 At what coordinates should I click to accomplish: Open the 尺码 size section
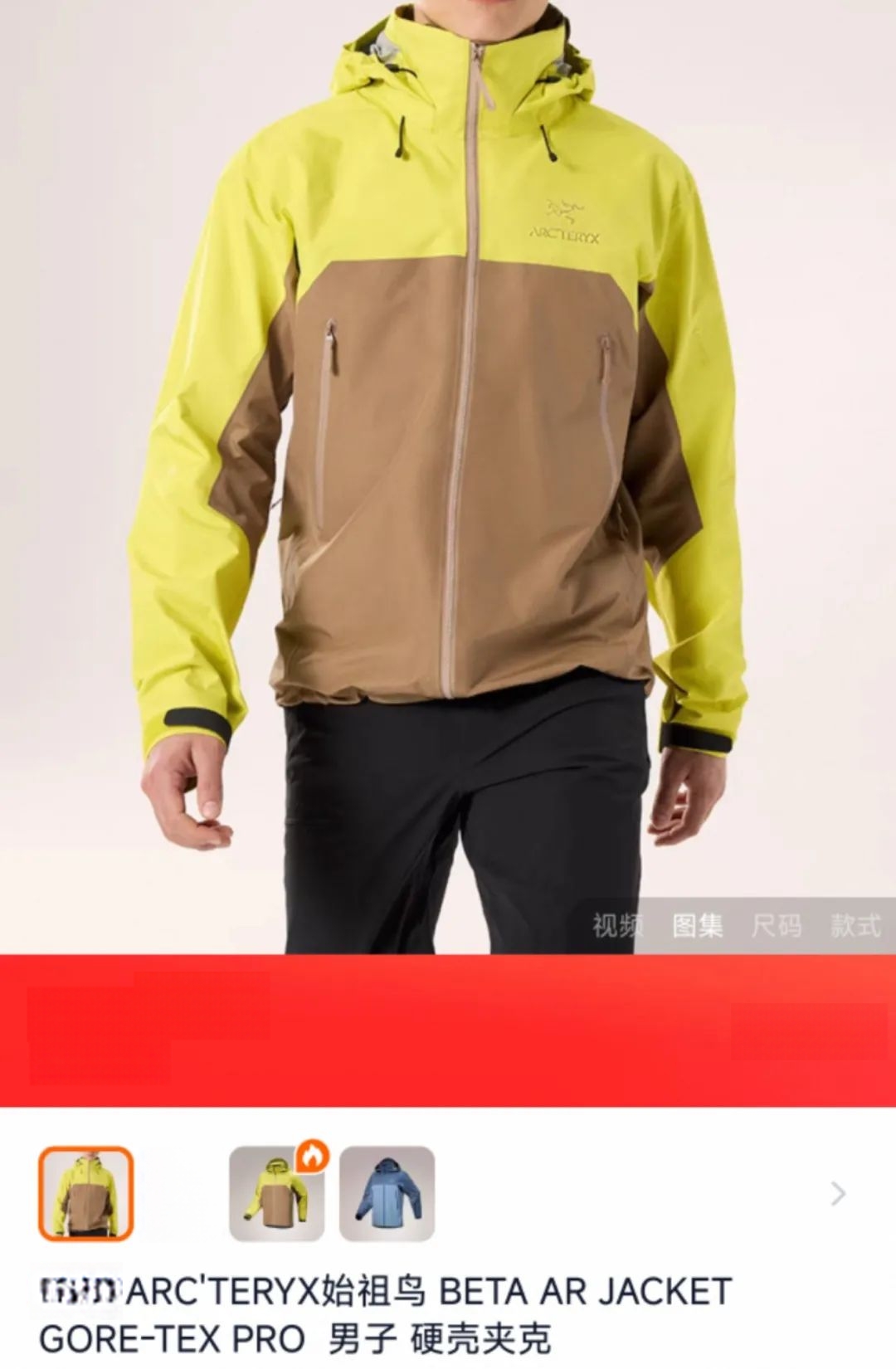click(x=777, y=925)
